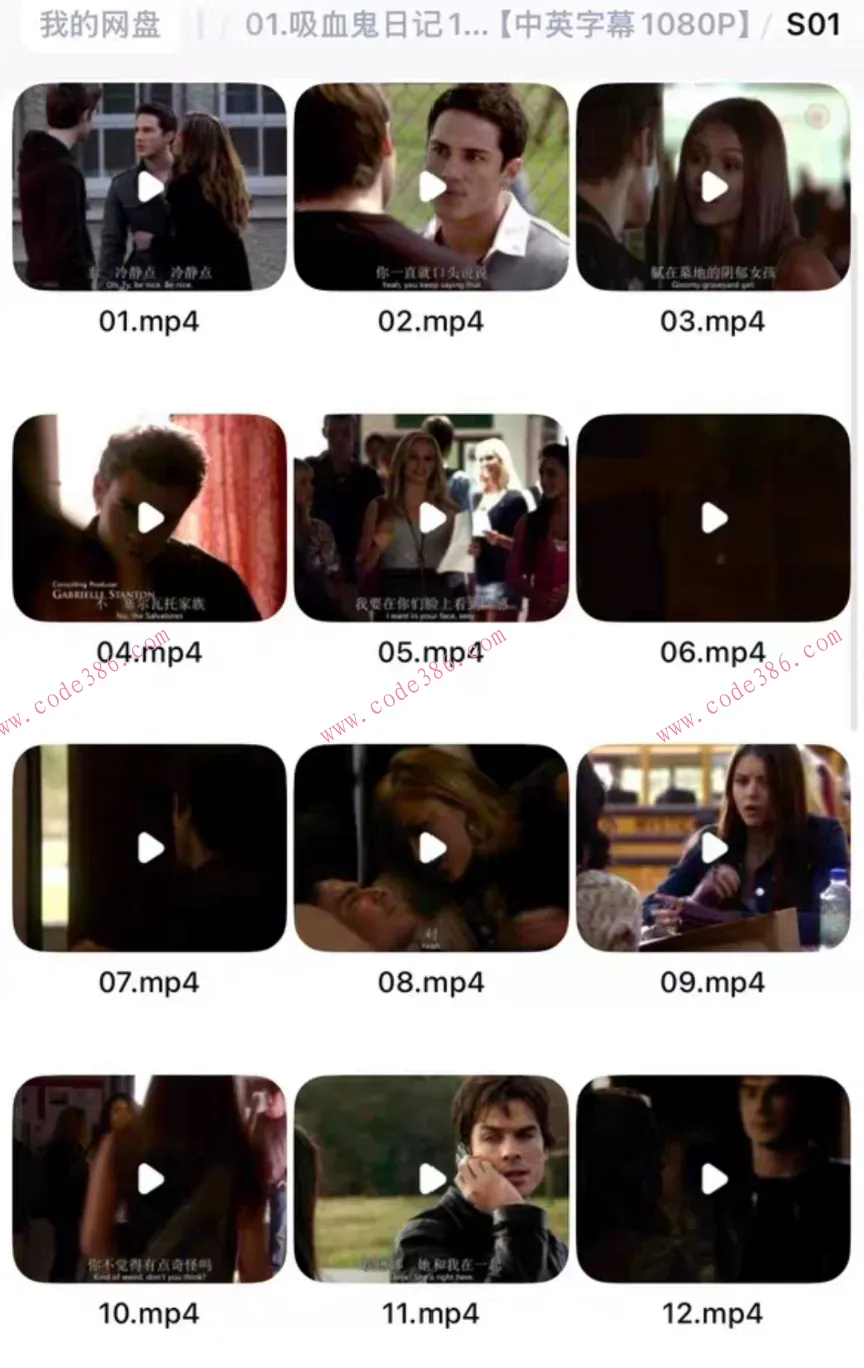Viewport: 864px width, 1368px height.
Task: Open 04.mp4 thumbnail
Action: pyautogui.click(x=150, y=518)
